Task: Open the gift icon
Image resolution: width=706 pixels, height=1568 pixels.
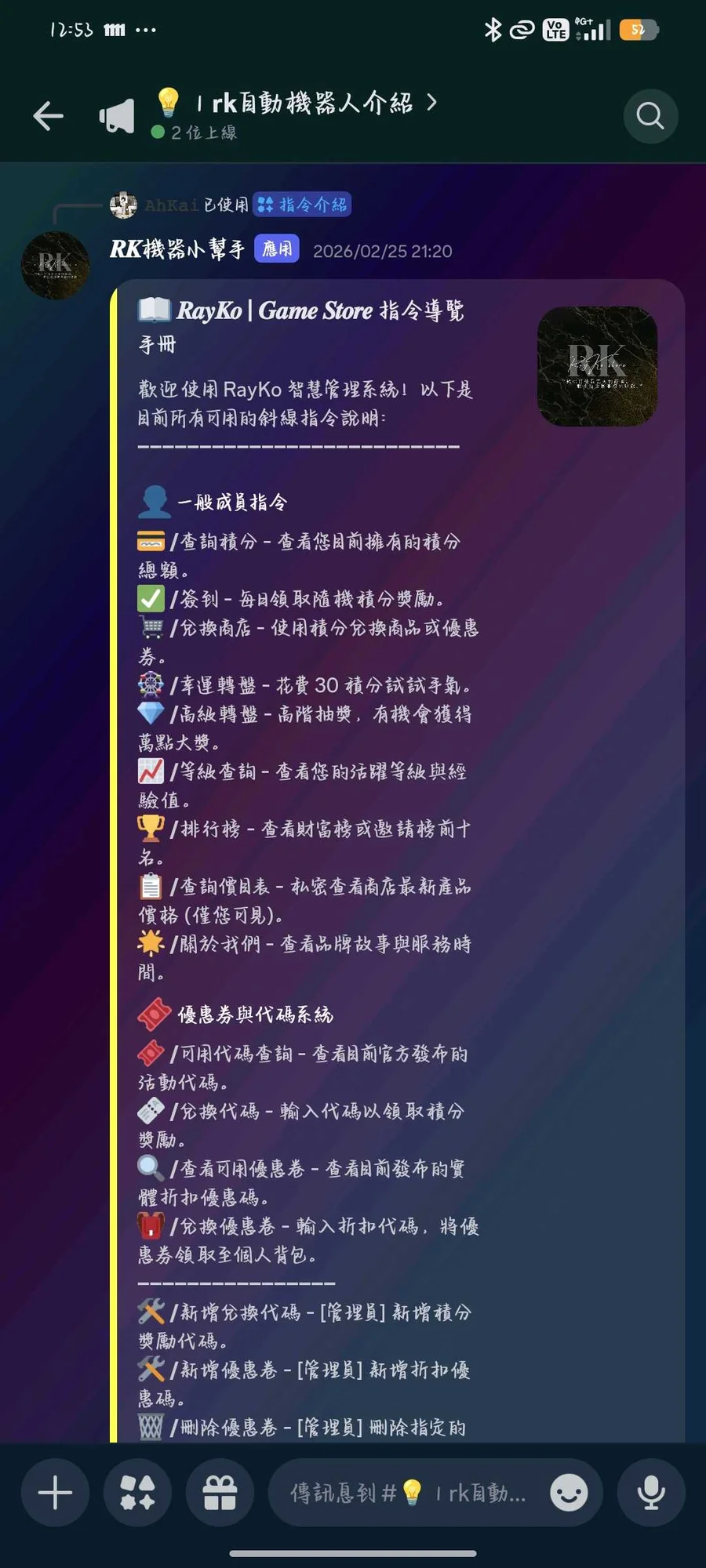Action: click(220, 1492)
